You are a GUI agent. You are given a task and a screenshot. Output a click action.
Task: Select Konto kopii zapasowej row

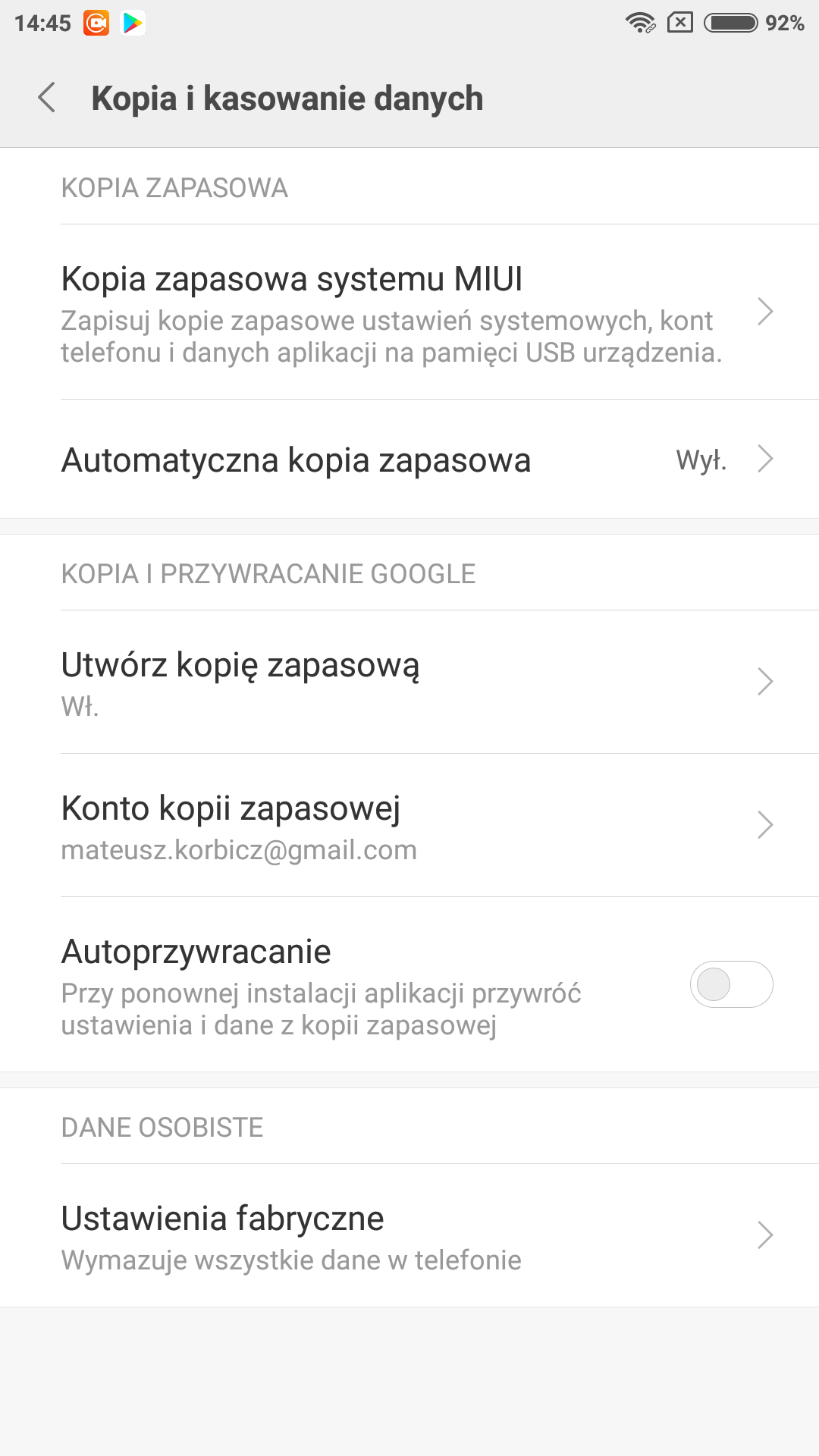tap(409, 825)
